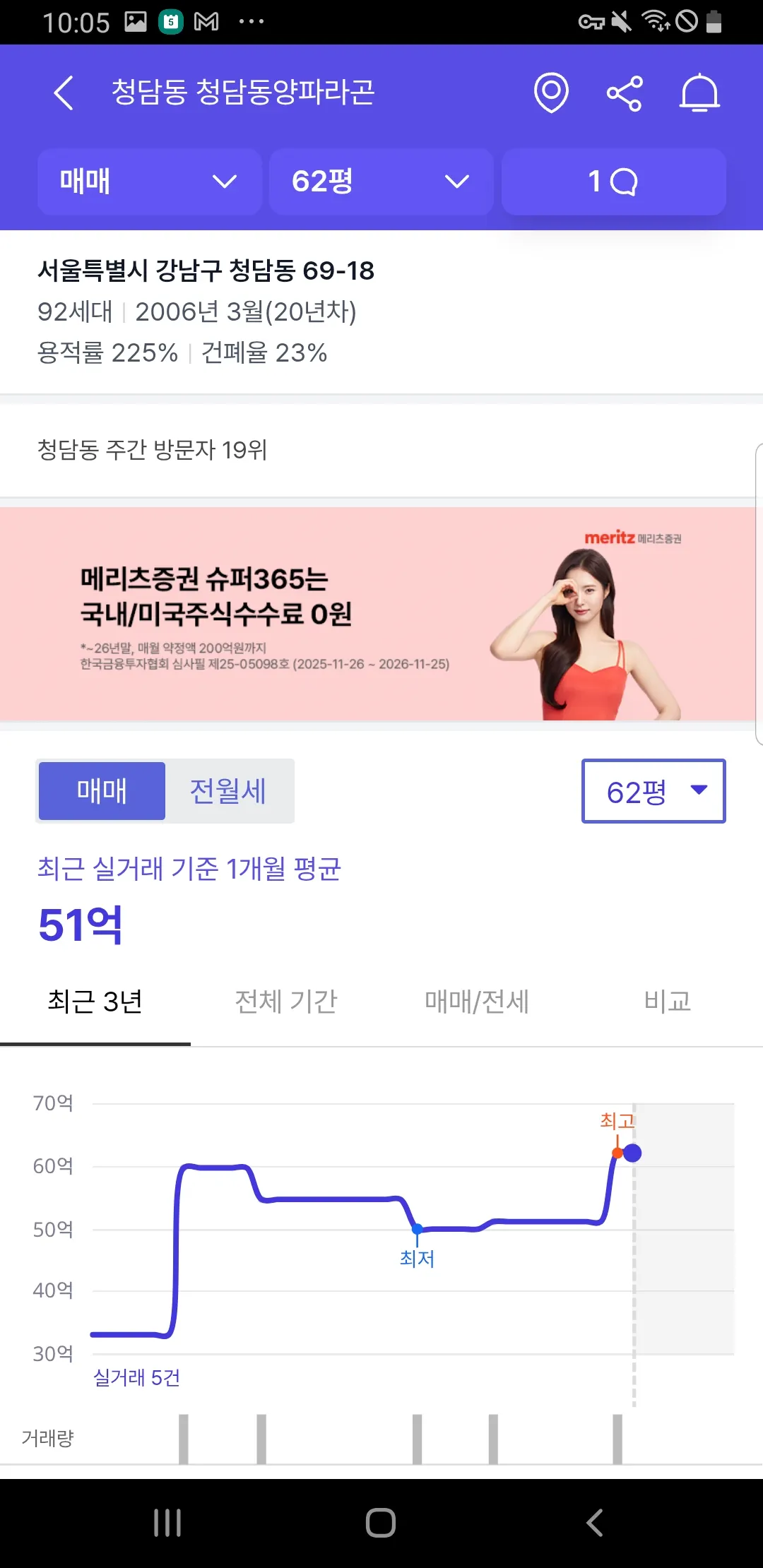Expand the 매매 dropdown in the header
Image resolution: width=763 pixels, height=1568 pixels.
point(149,182)
